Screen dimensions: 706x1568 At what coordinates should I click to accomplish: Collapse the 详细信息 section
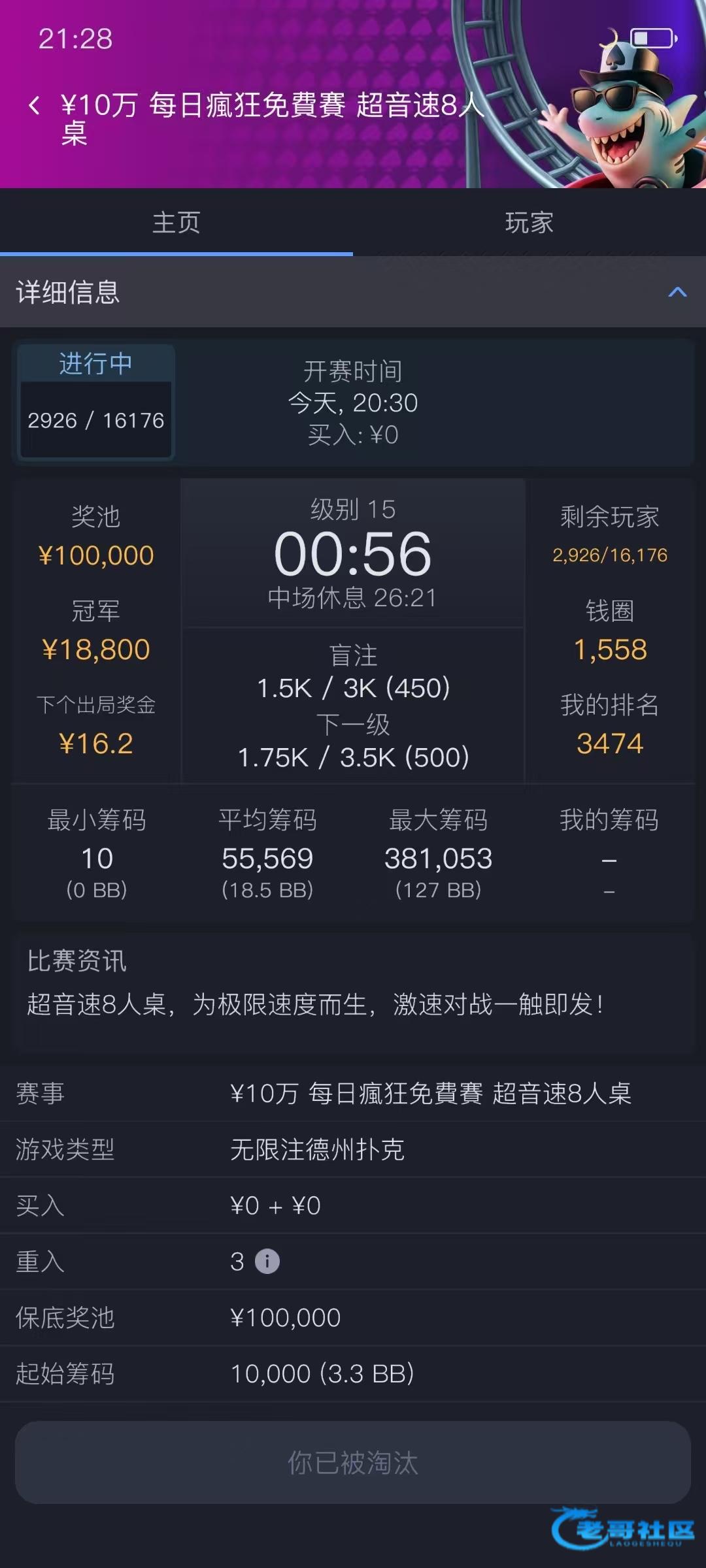pyautogui.click(x=677, y=292)
